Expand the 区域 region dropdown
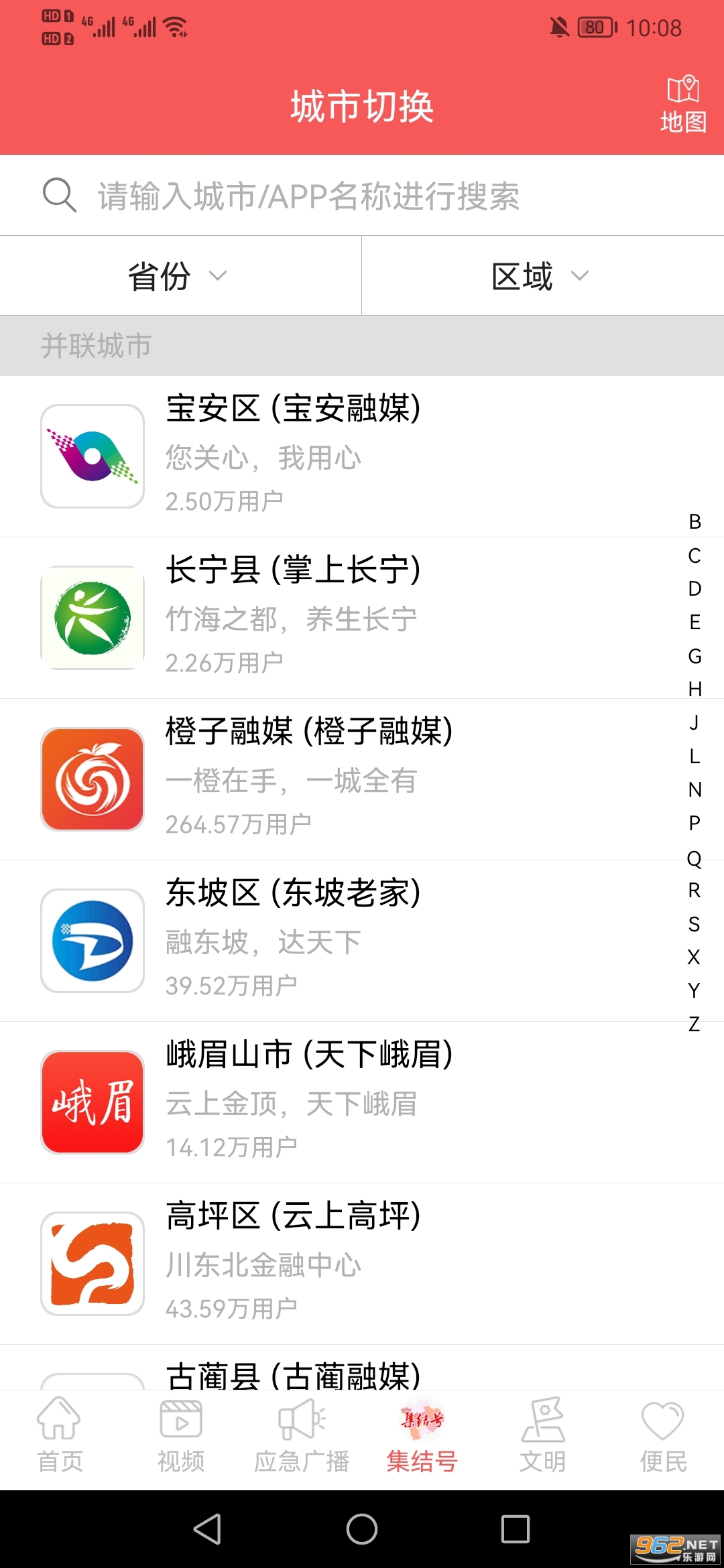The width and height of the screenshot is (724, 1568). coord(540,276)
